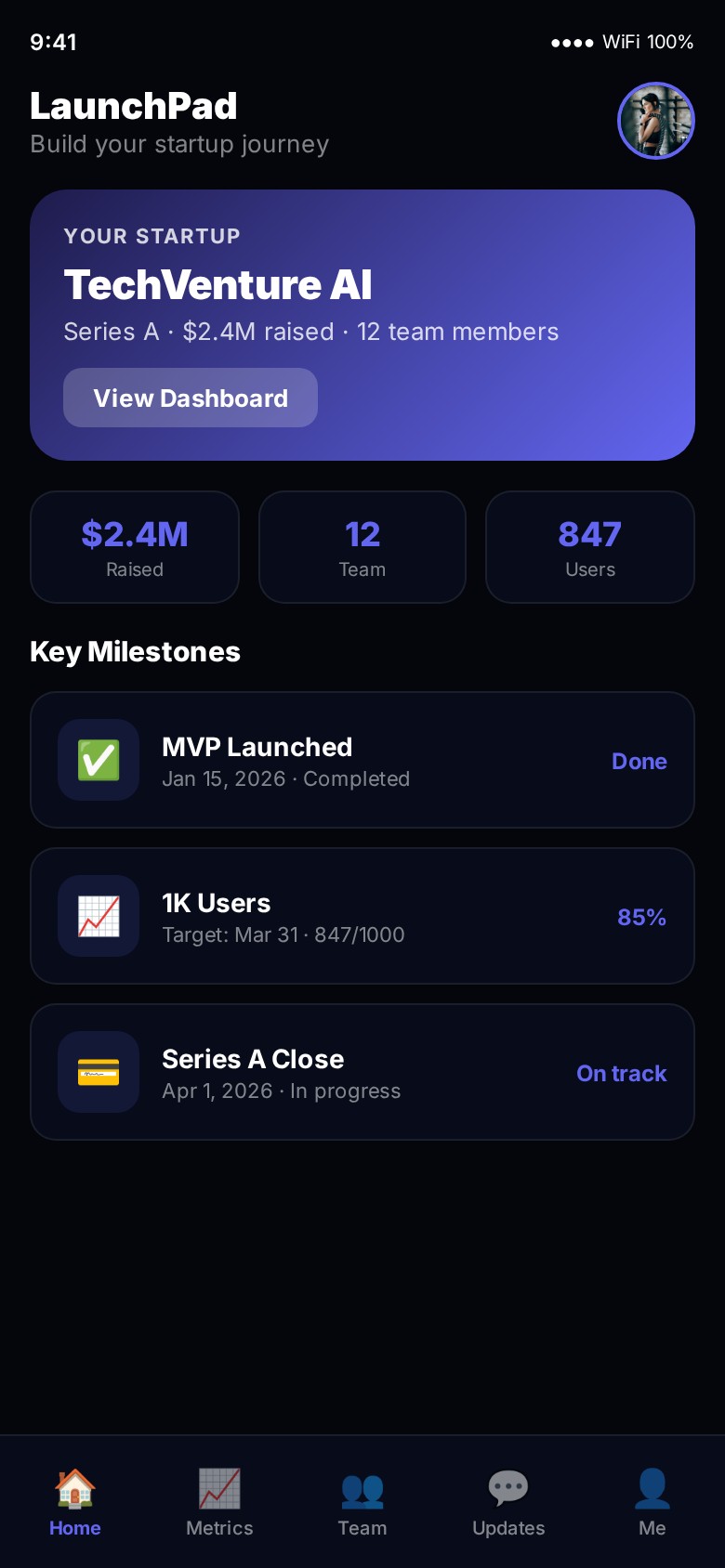Open the 1K Users milestone
The image size is (725, 1568).
(x=362, y=916)
